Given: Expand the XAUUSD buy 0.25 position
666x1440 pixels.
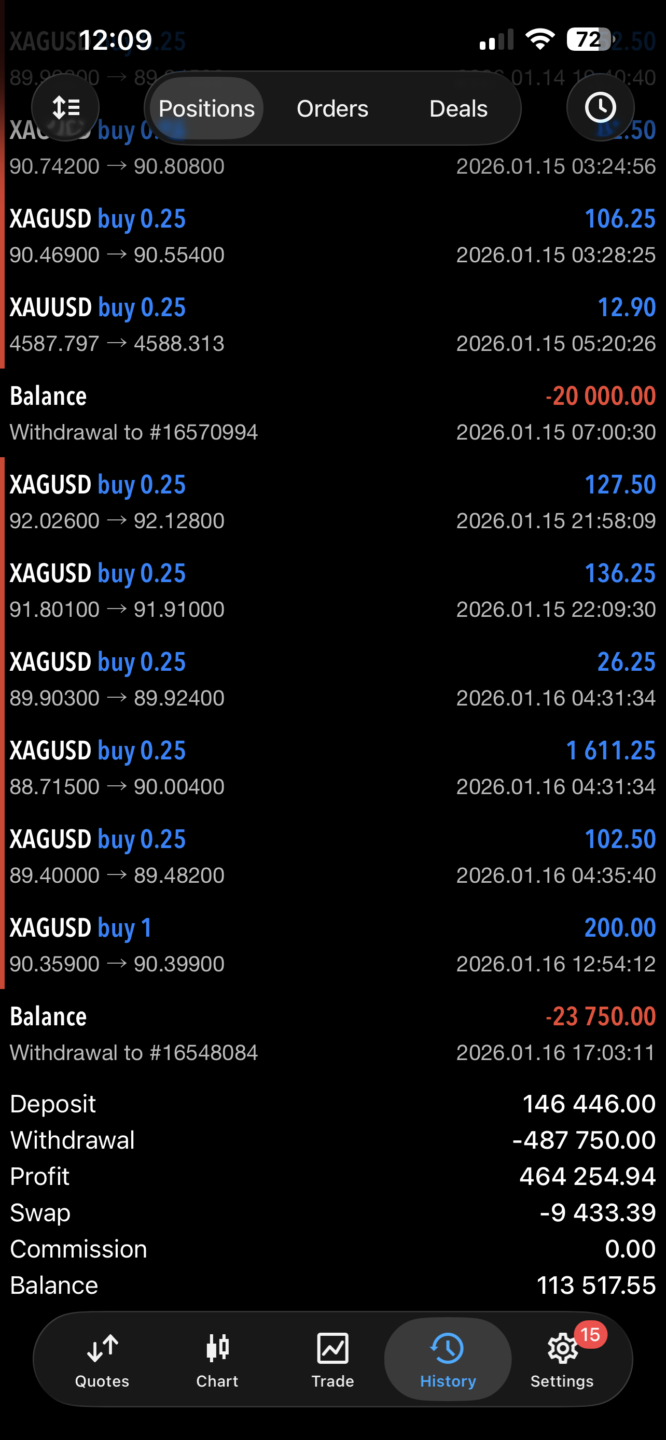Looking at the screenshot, I should pos(333,325).
